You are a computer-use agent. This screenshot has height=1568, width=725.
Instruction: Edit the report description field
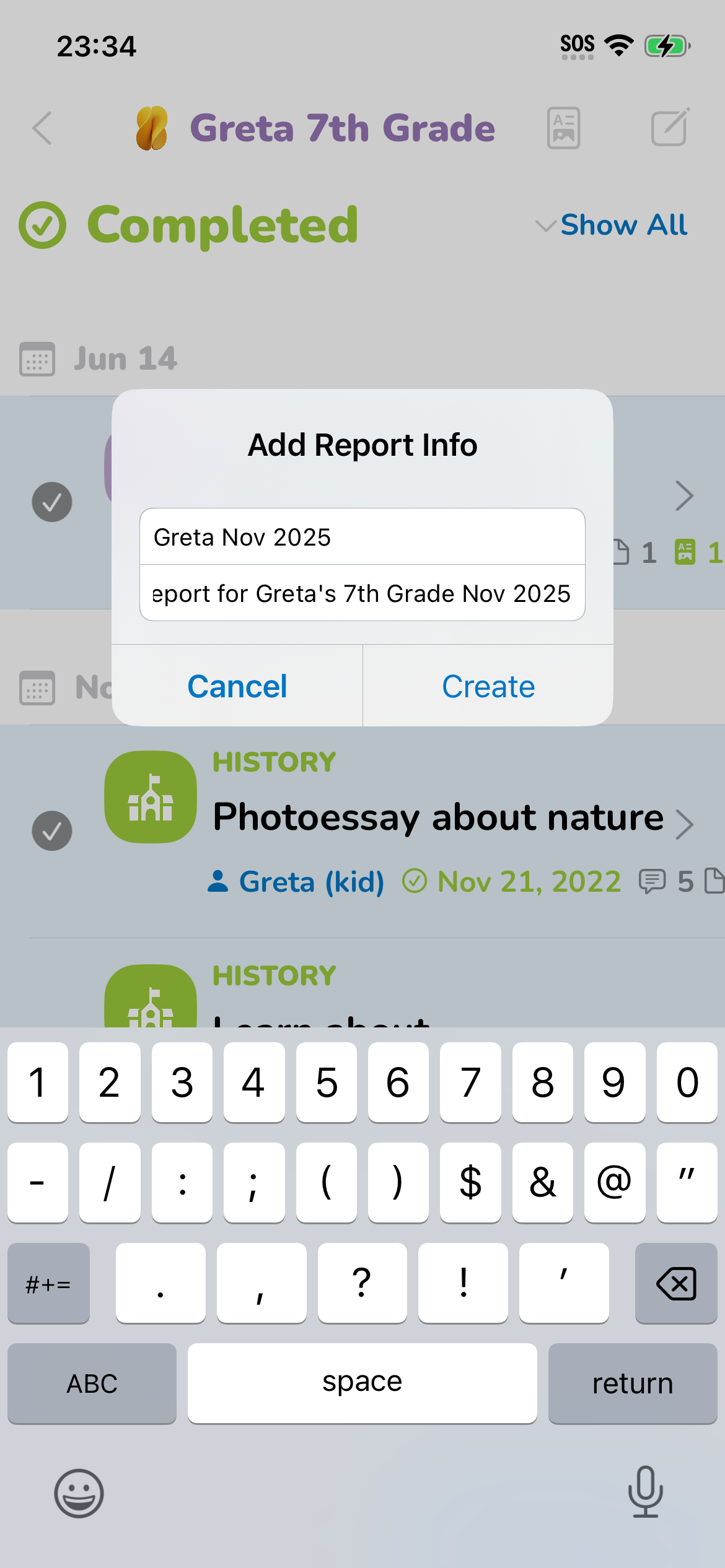(362, 593)
